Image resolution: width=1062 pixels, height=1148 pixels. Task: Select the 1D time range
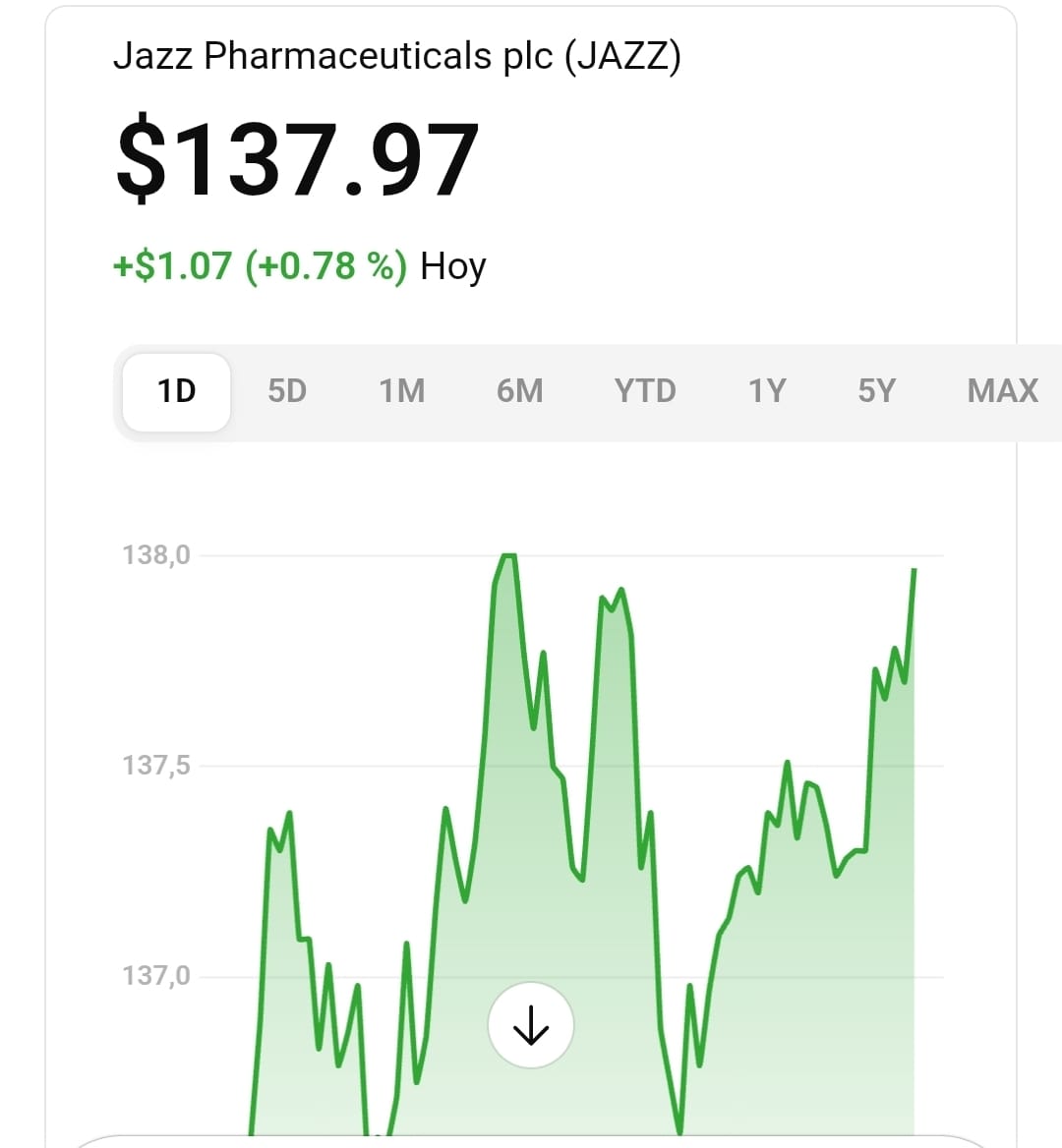(x=177, y=391)
